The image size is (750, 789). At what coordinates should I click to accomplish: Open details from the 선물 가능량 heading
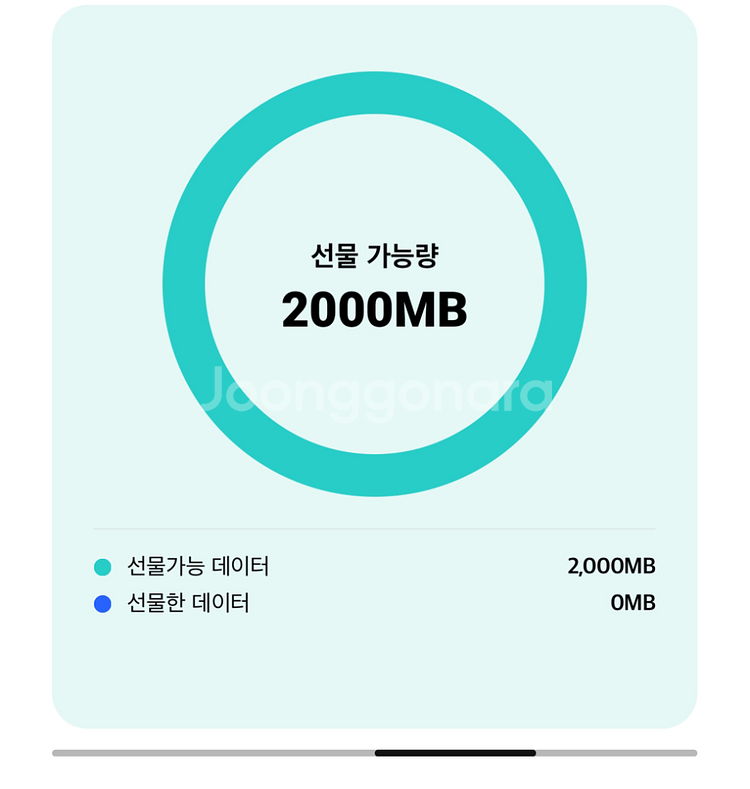point(375,255)
